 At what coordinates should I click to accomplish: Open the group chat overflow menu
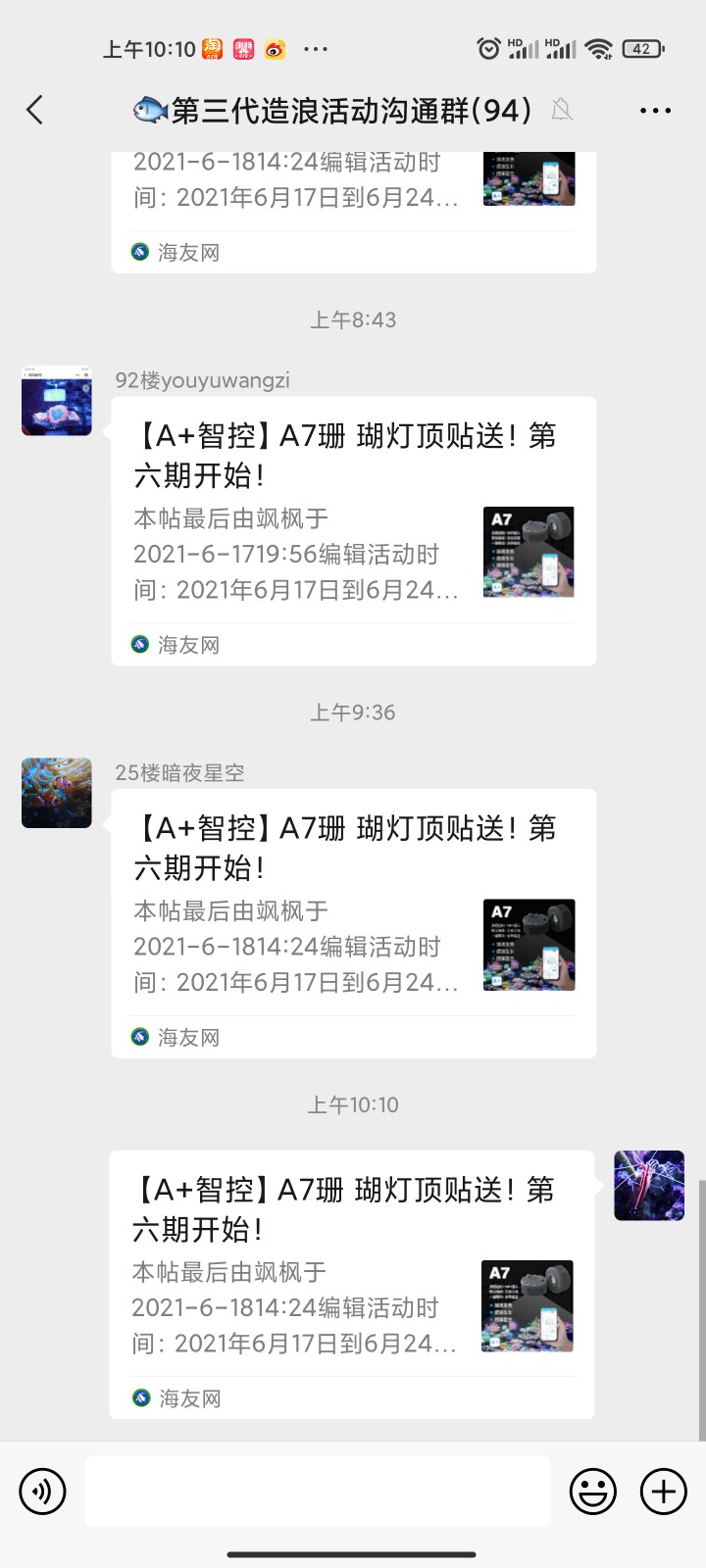655,111
